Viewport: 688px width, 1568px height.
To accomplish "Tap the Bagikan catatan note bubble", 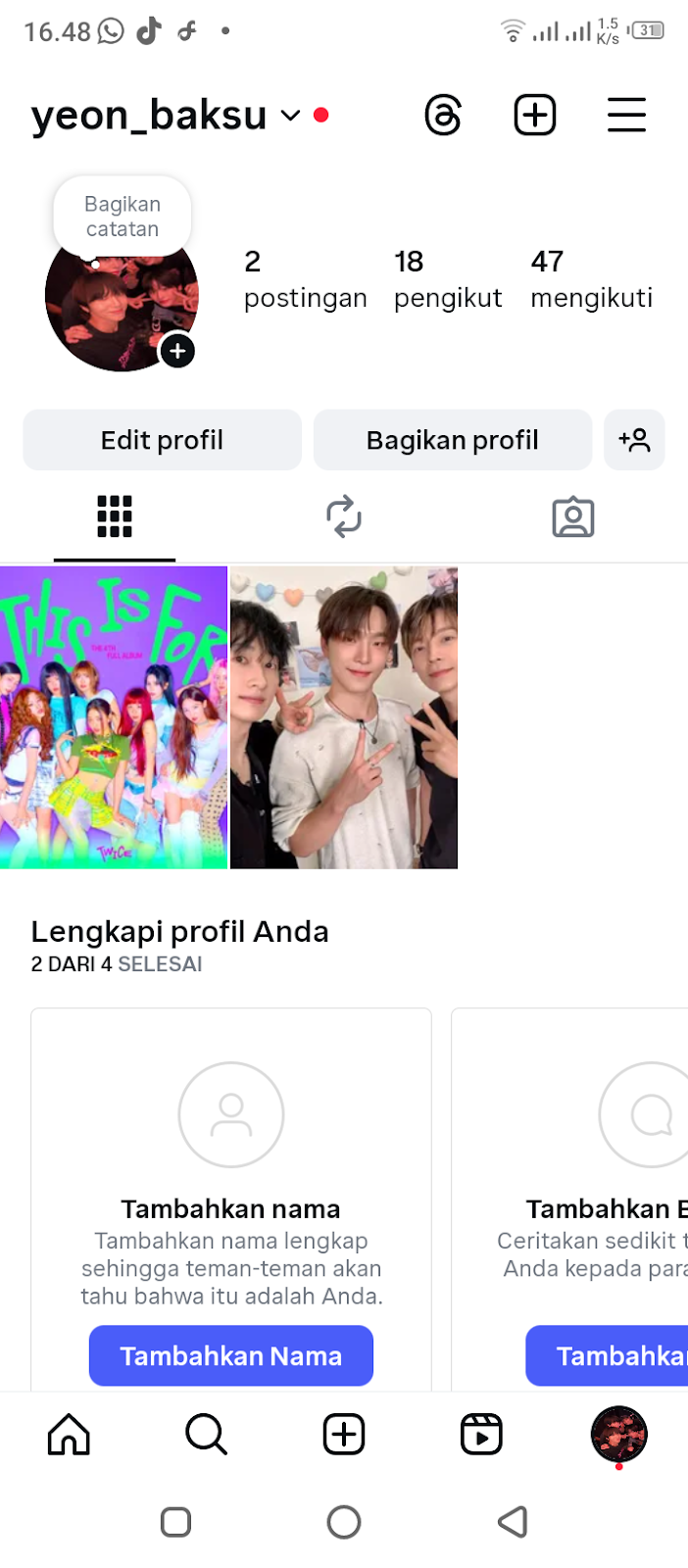I will [123, 217].
